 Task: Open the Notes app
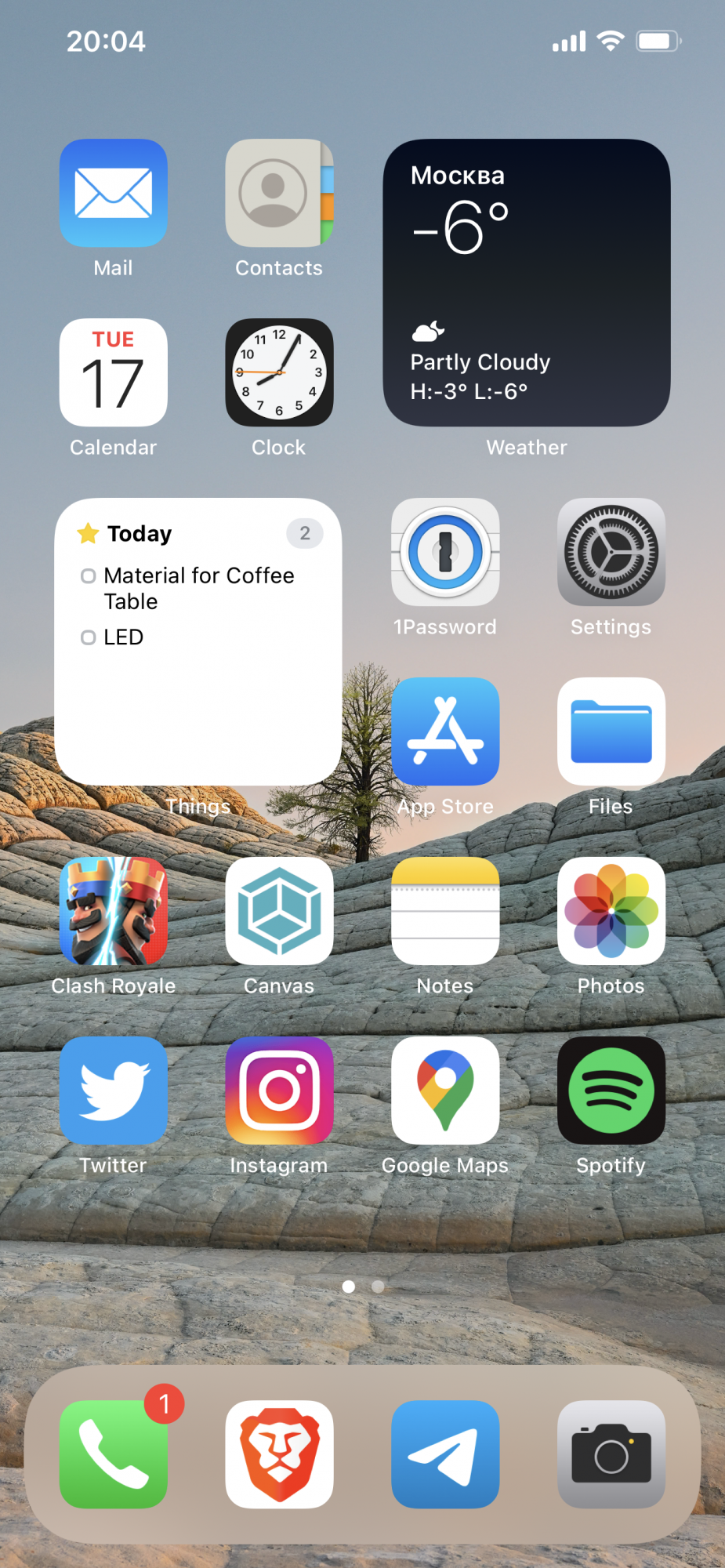pyautogui.click(x=445, y=911)
